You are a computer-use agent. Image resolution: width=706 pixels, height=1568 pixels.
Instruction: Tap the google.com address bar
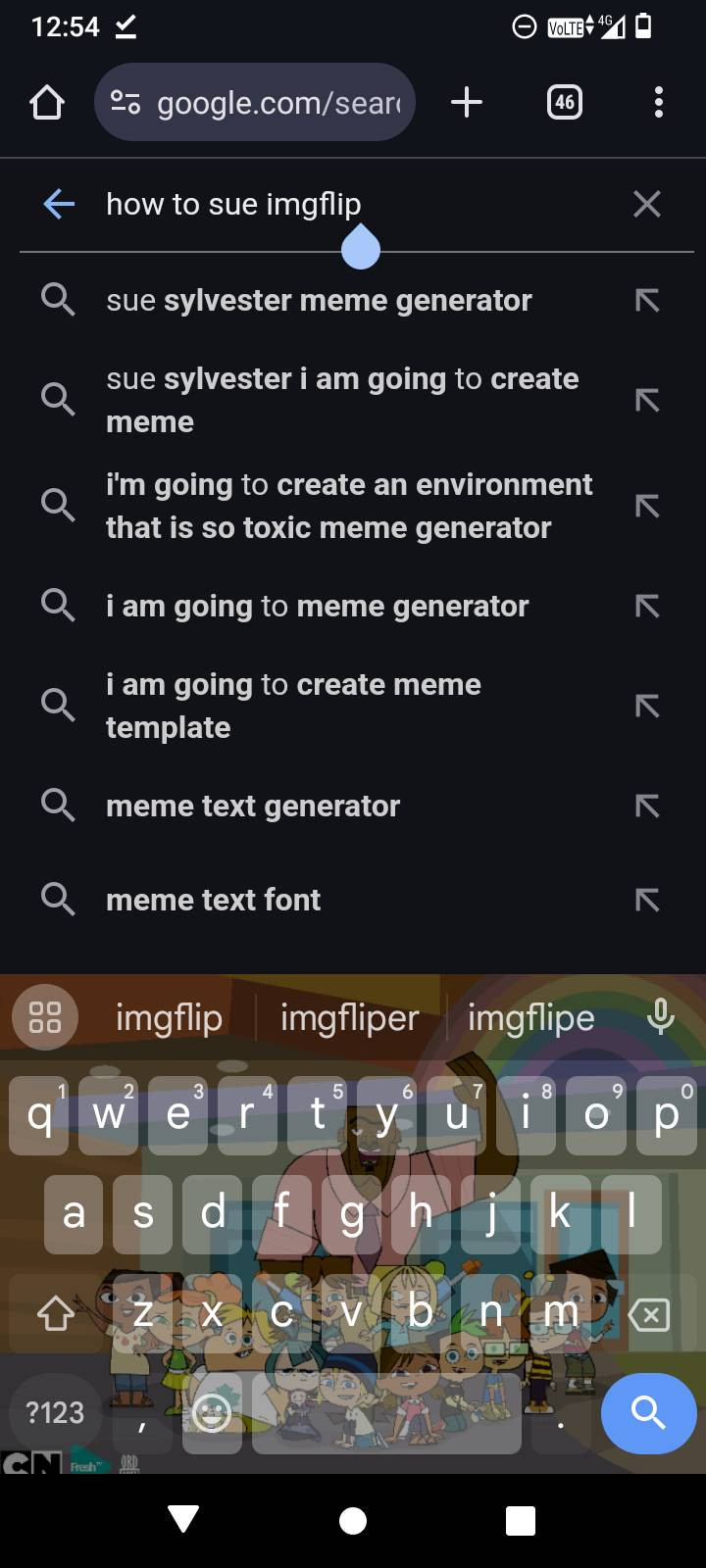click(x=255, y=102)
